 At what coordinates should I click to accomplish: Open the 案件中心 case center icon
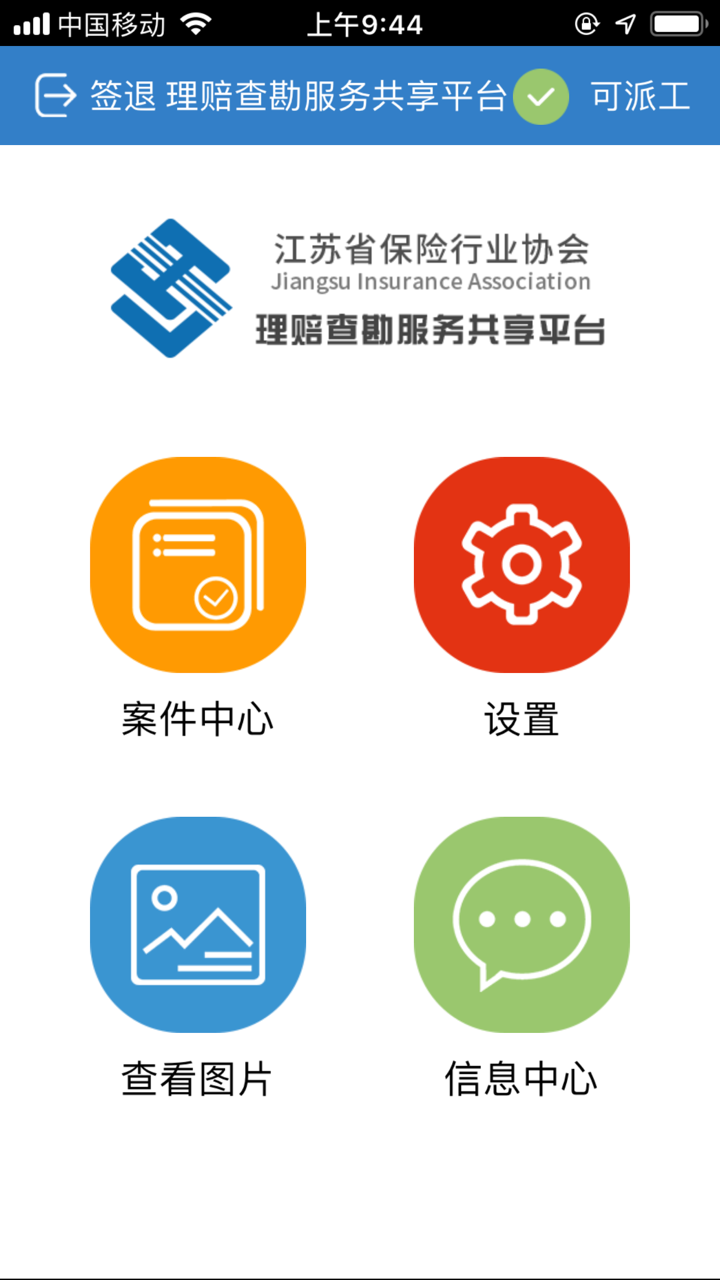pyautogui.click(x=197, y=563)
